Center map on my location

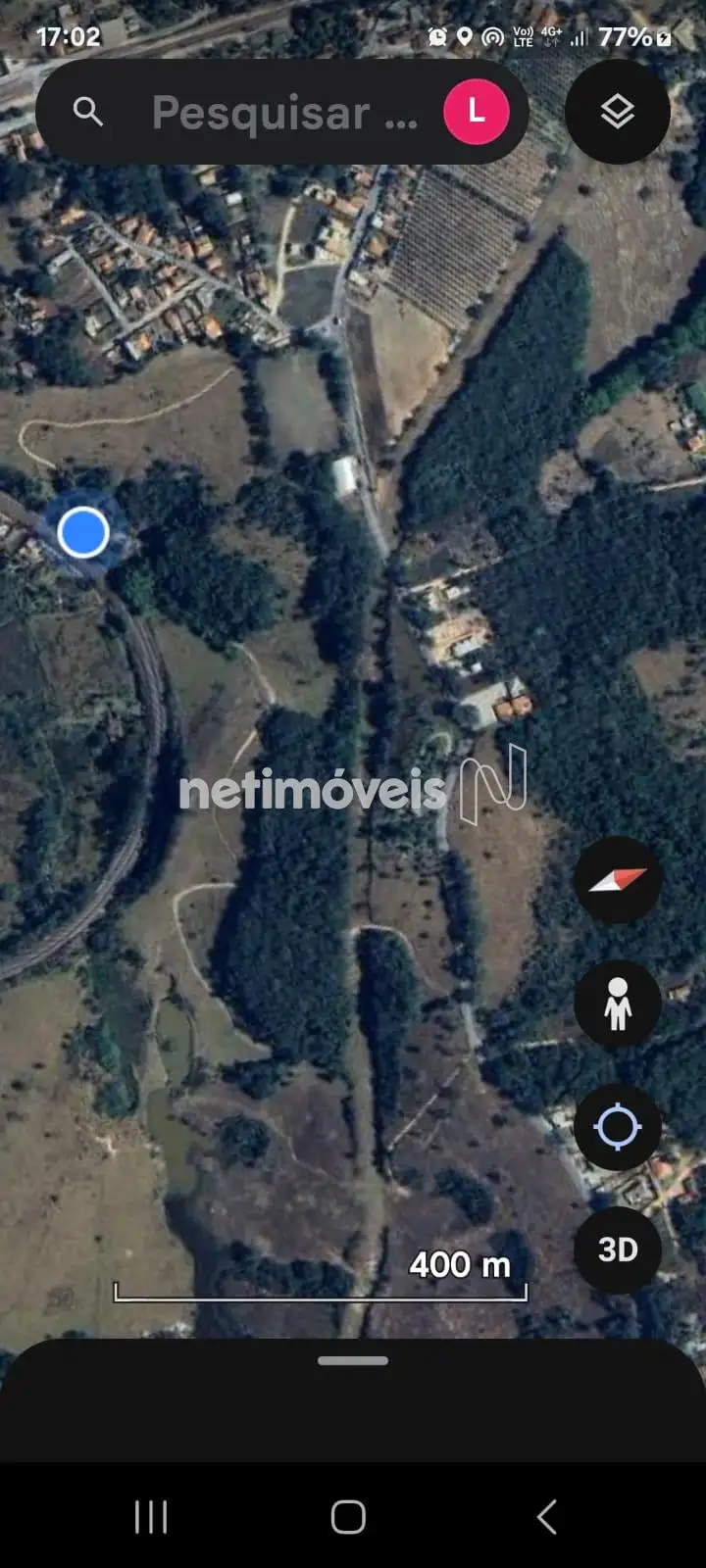(617, 1127)
